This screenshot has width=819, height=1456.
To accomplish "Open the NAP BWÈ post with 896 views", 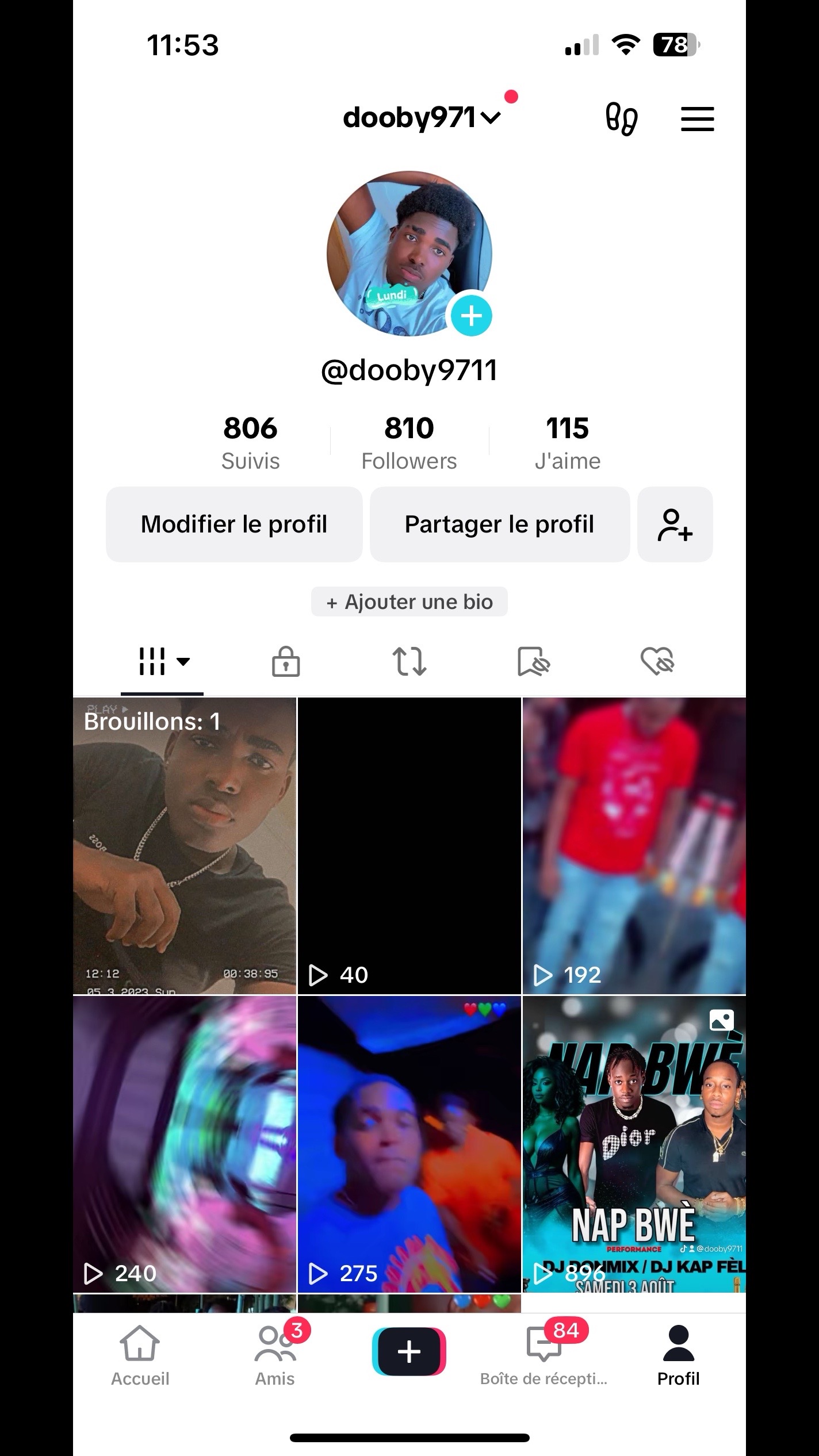I will (x=634, y=1145).
